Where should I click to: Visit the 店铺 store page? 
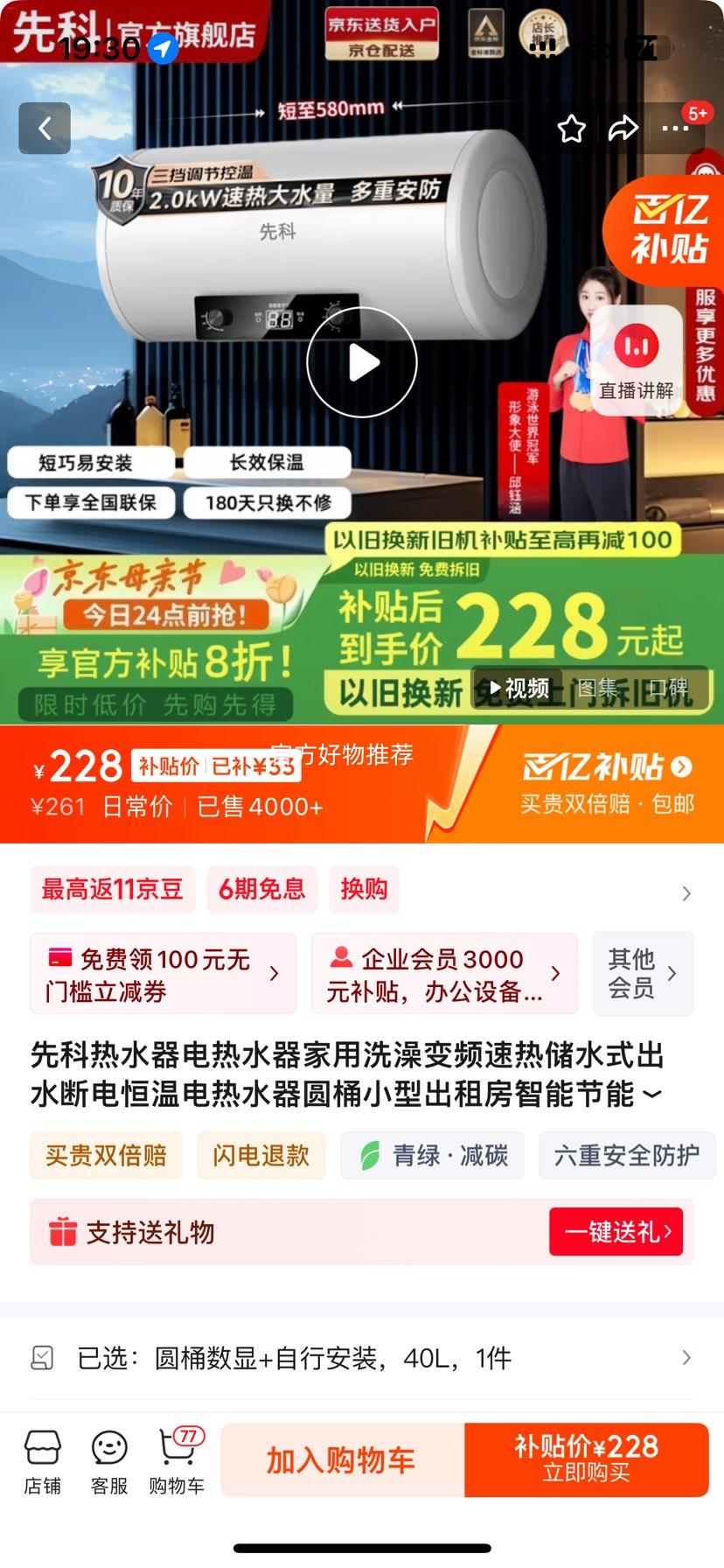pyautogui.click(x=42, y=1462)
